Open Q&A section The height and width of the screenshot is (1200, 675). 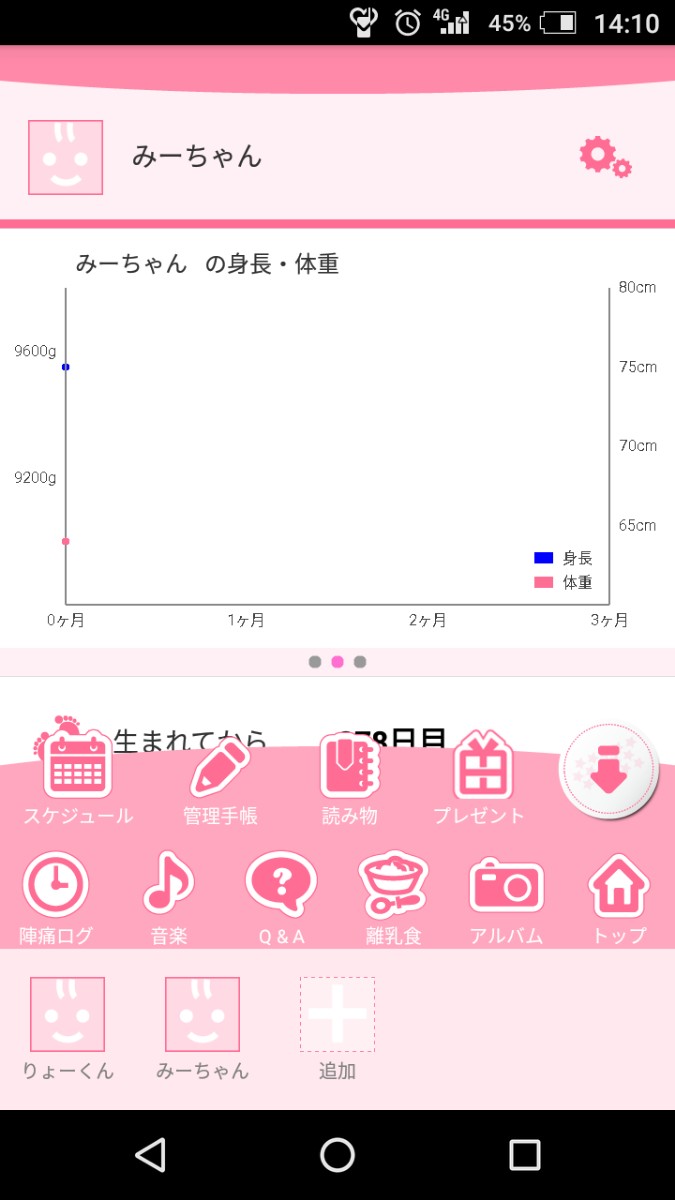click(x=281, y=897)
